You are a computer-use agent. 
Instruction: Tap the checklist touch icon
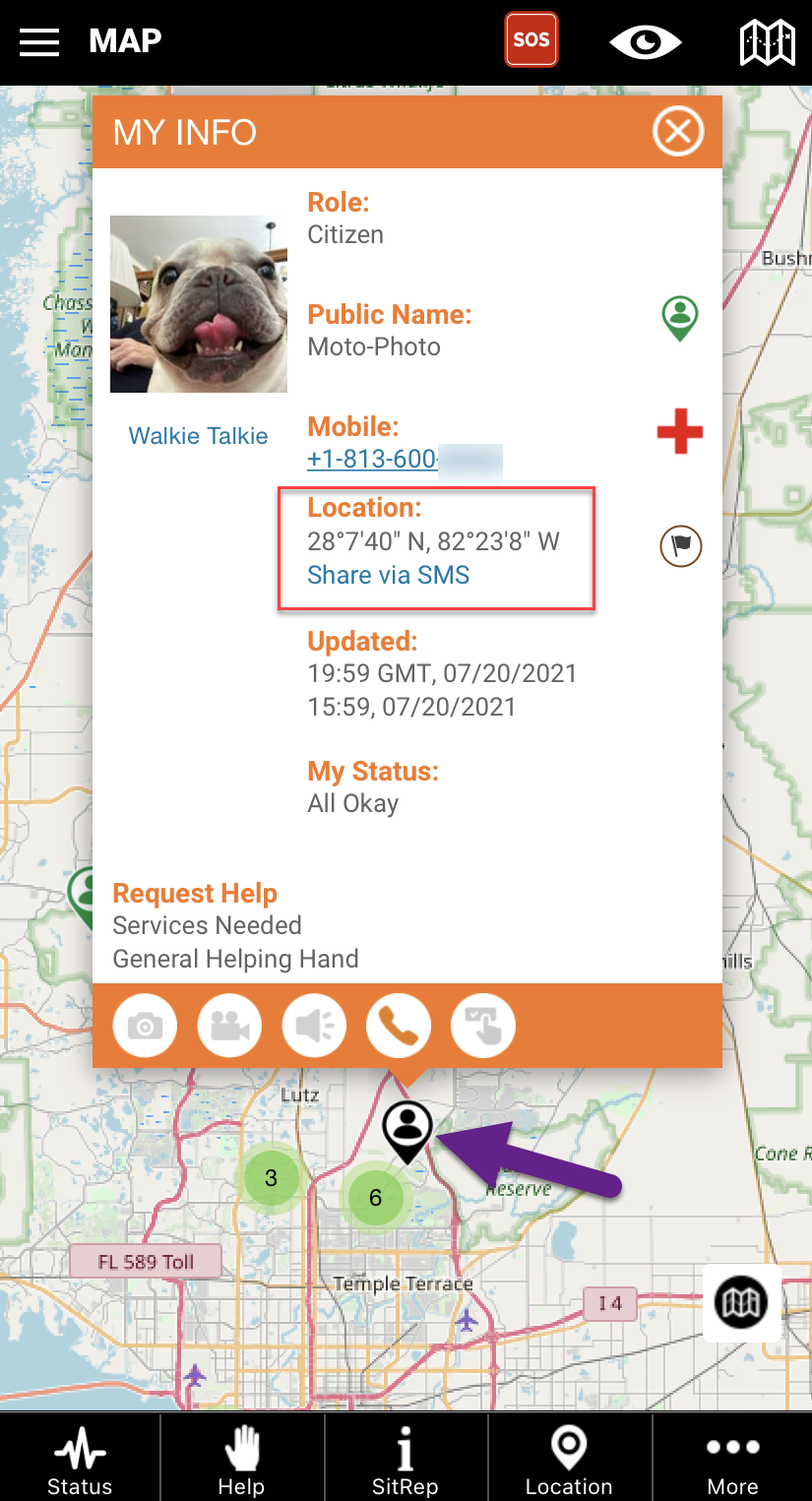point(483,1026)
